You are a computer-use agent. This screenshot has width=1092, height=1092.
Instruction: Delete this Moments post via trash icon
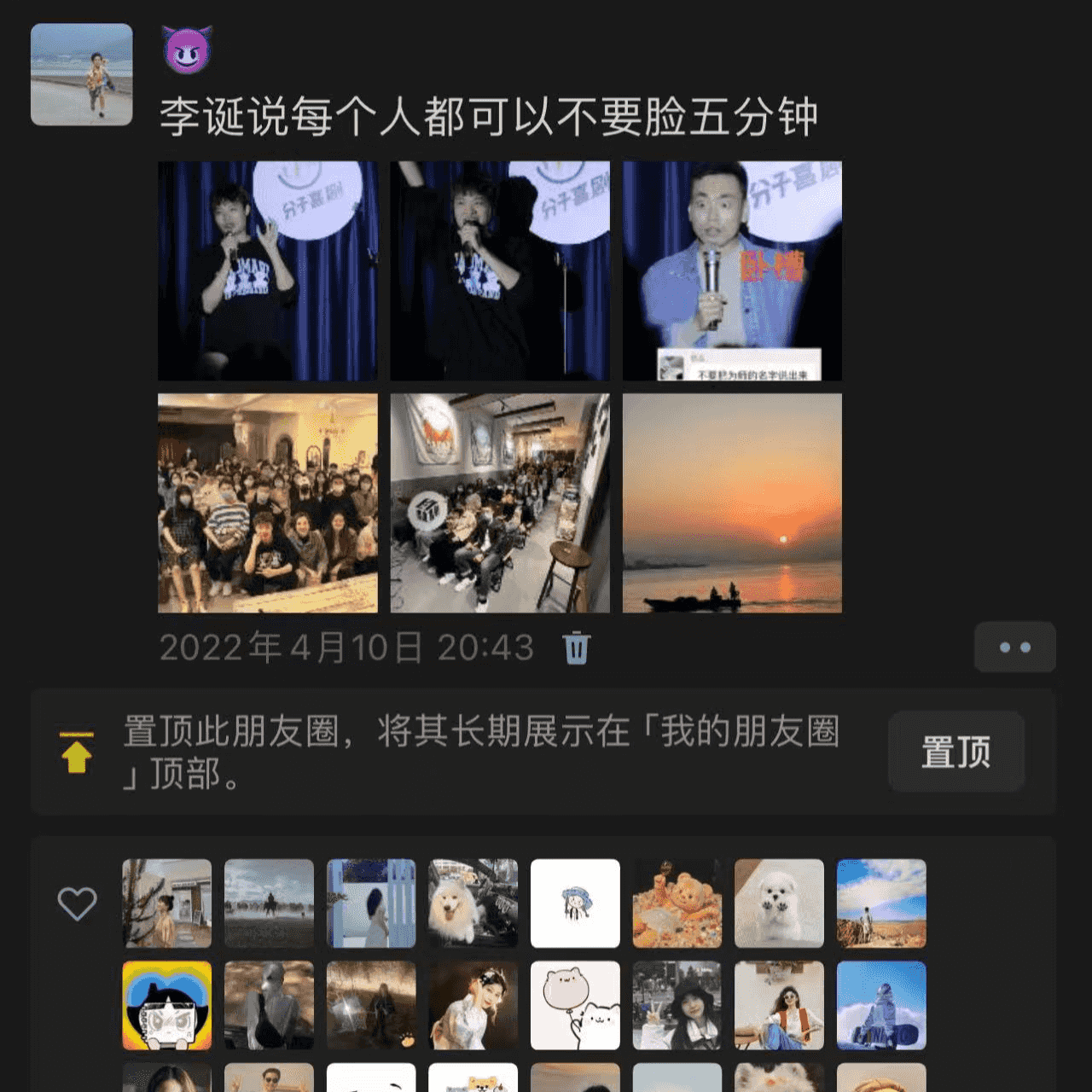coord(576,648)
